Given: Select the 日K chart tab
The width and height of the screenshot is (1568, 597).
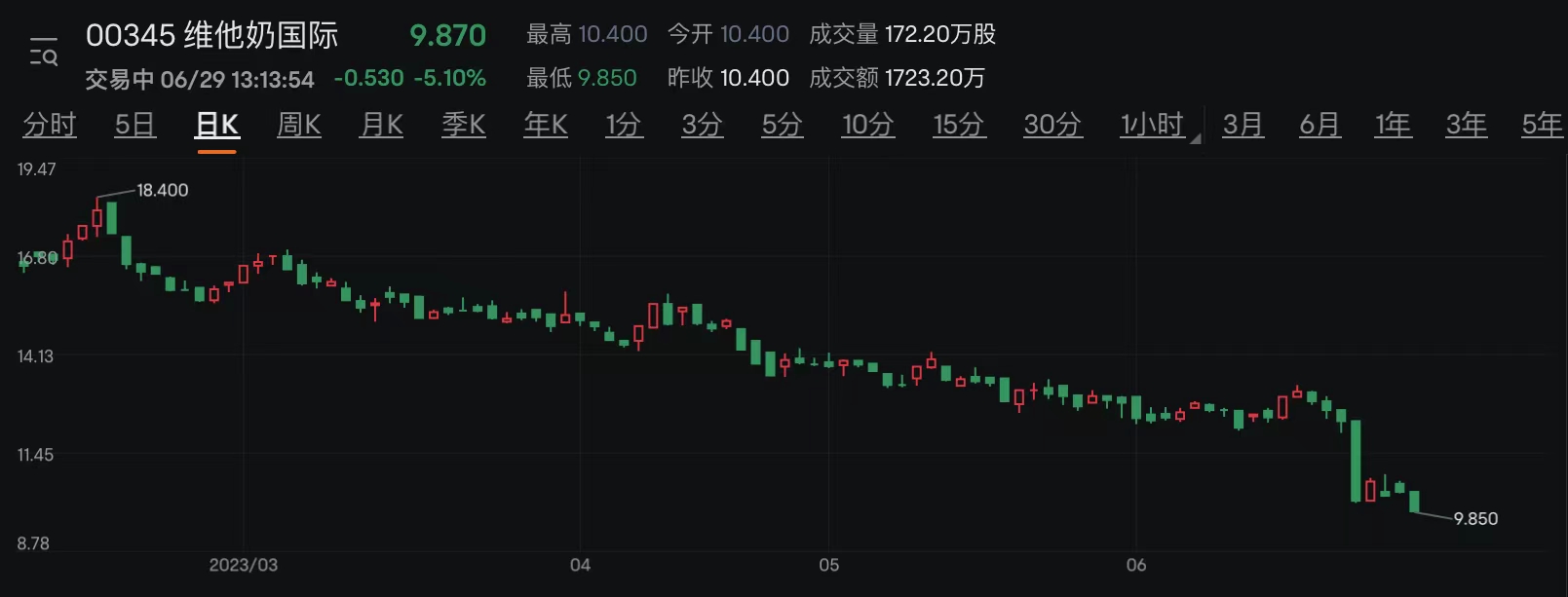Looking at the screenshot, I should (216, 125).
